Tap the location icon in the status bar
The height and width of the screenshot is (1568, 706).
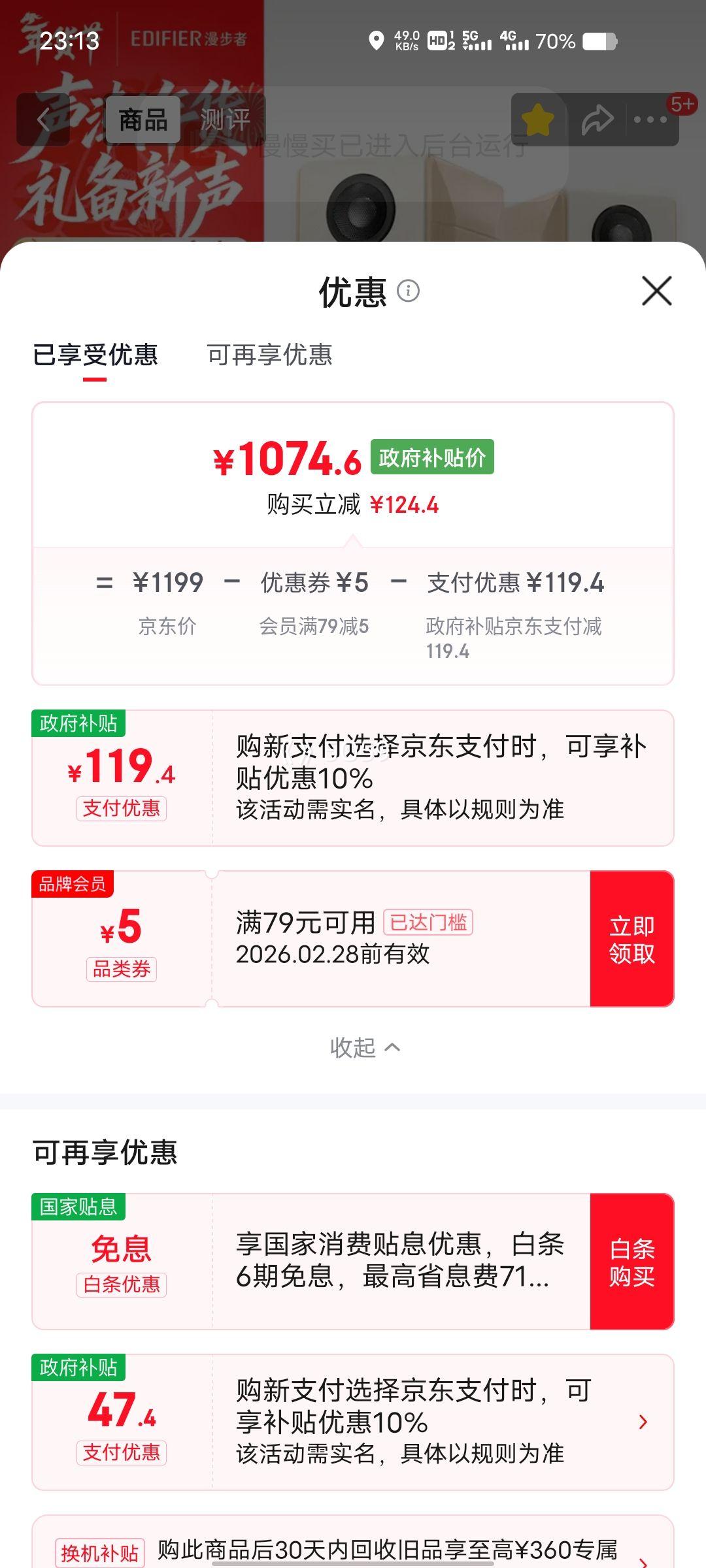(x=376, y=41)
